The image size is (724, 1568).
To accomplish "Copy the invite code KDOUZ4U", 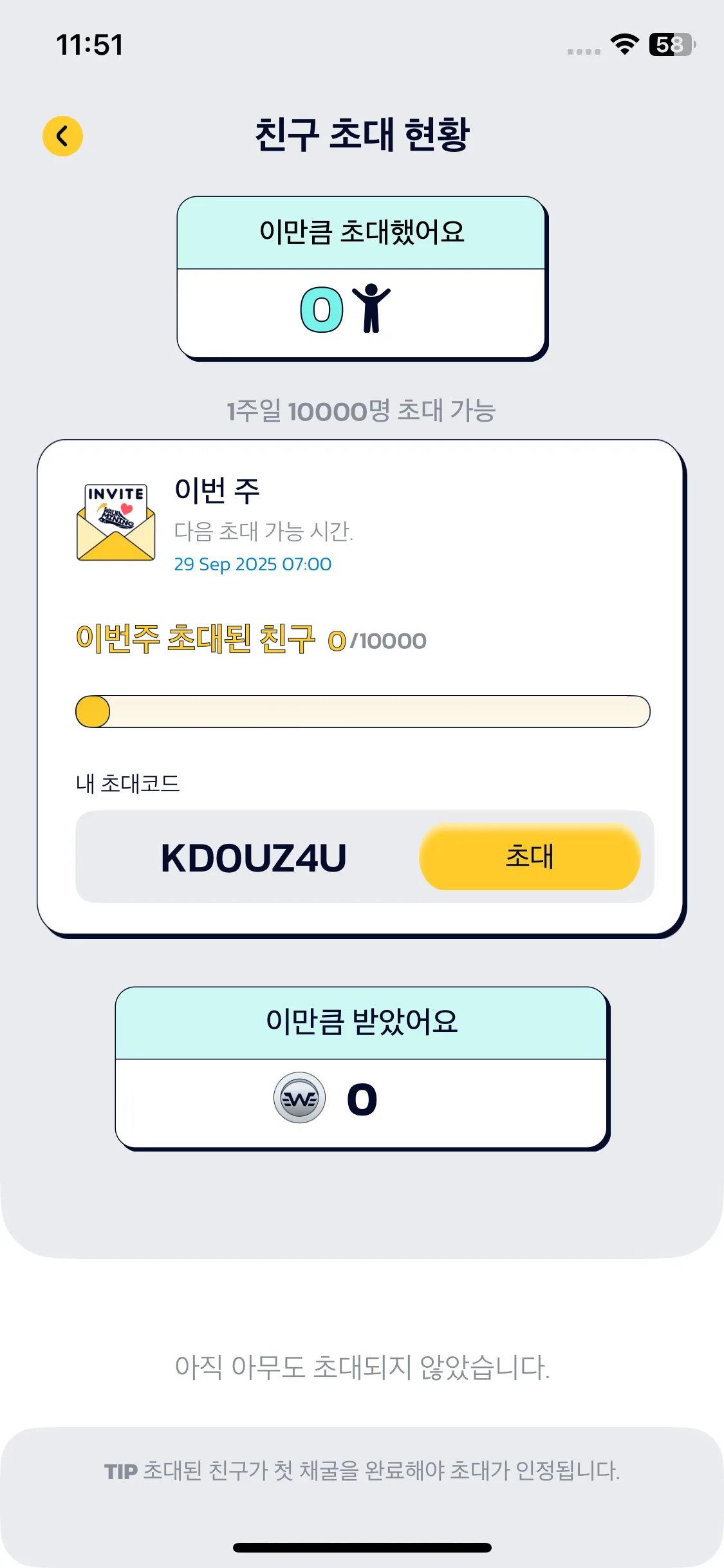I will [253, 858].
